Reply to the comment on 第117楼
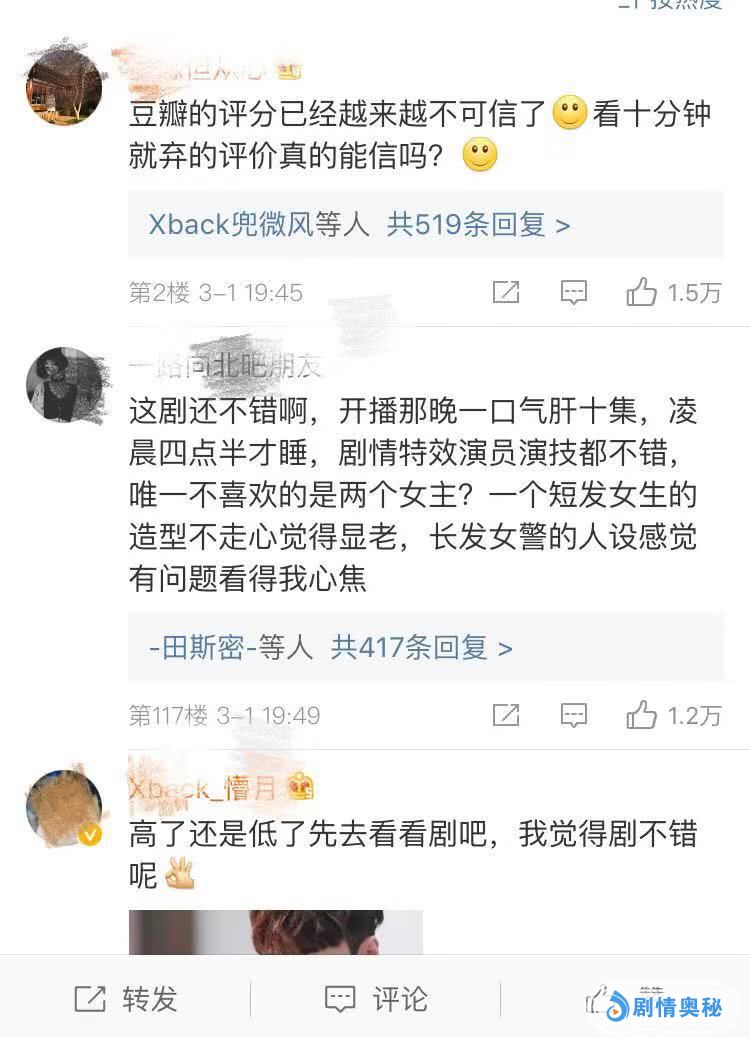Image resolution: width=750 pixels, height=1037 pixels. (573, 715)
